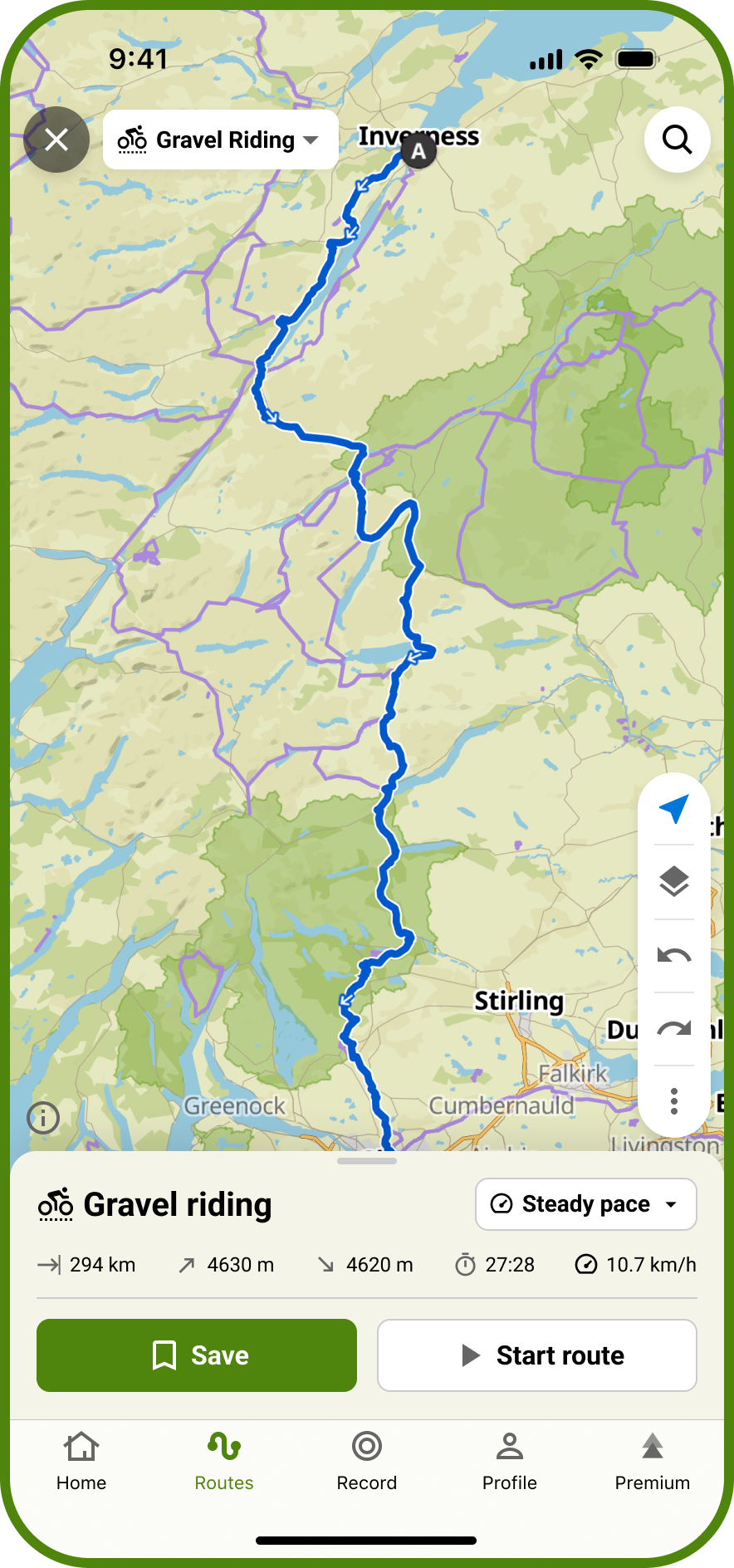Select start marker A at Inverness
The height and width of the screenshot is (1568, 734).
point(419,151)
